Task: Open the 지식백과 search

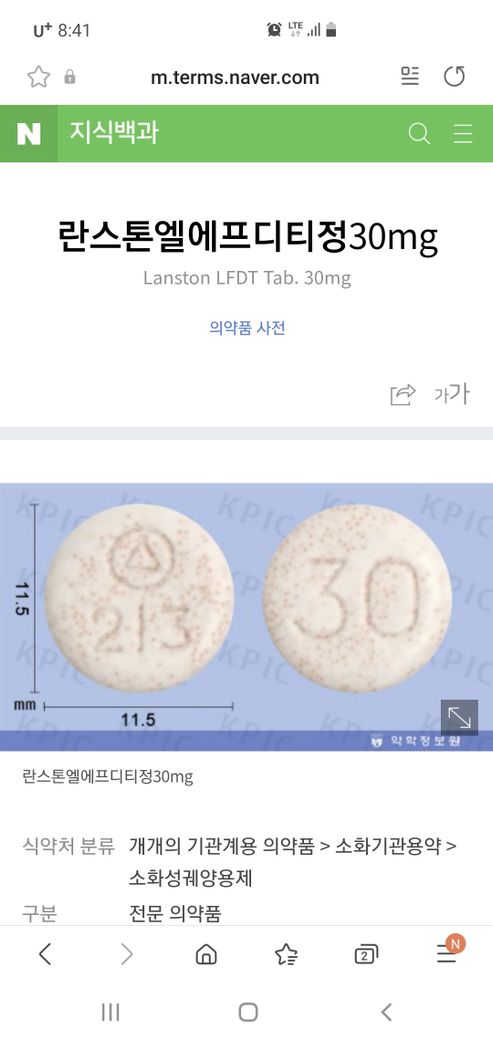Action: pos(419,133)
